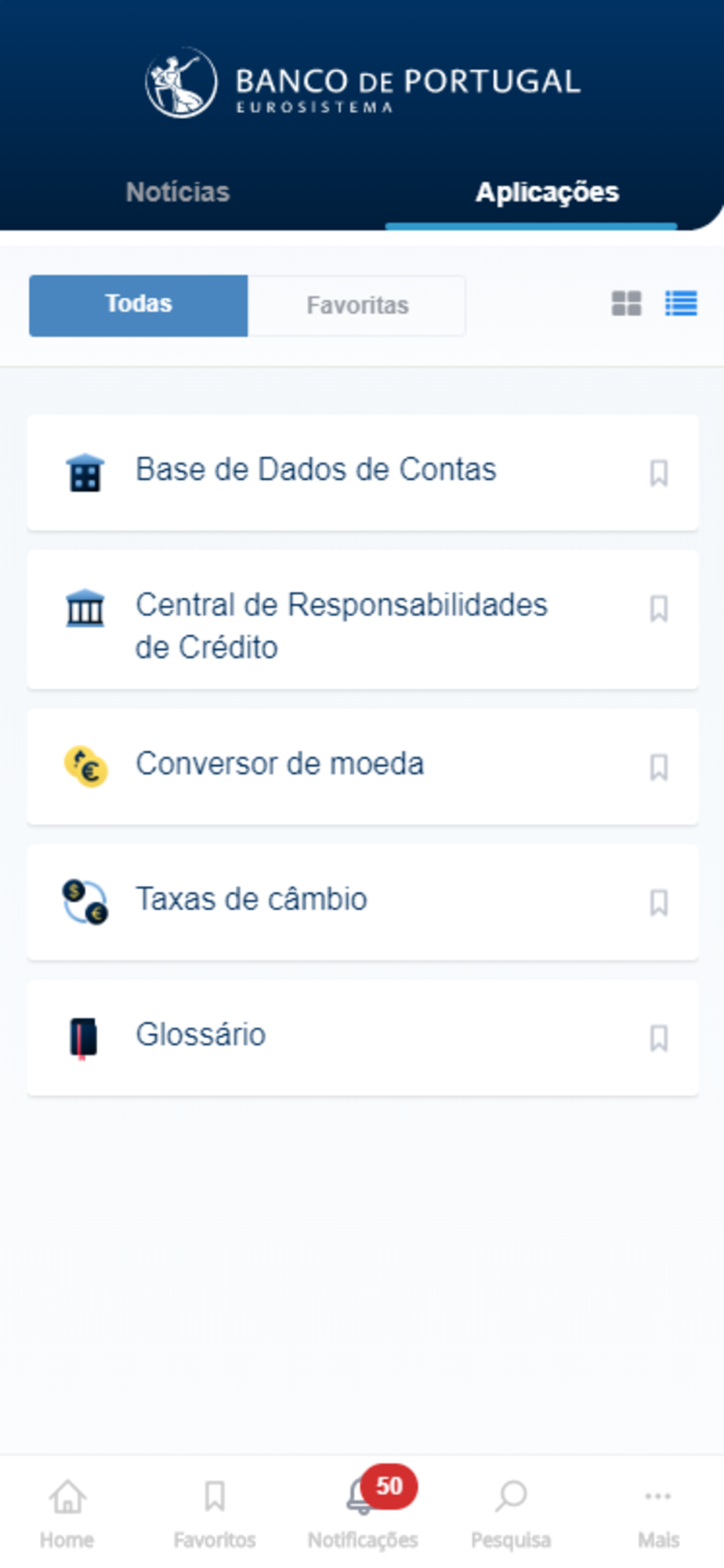Switch to the Notícias tab
724x1568 pixels.
pos(178,192)
